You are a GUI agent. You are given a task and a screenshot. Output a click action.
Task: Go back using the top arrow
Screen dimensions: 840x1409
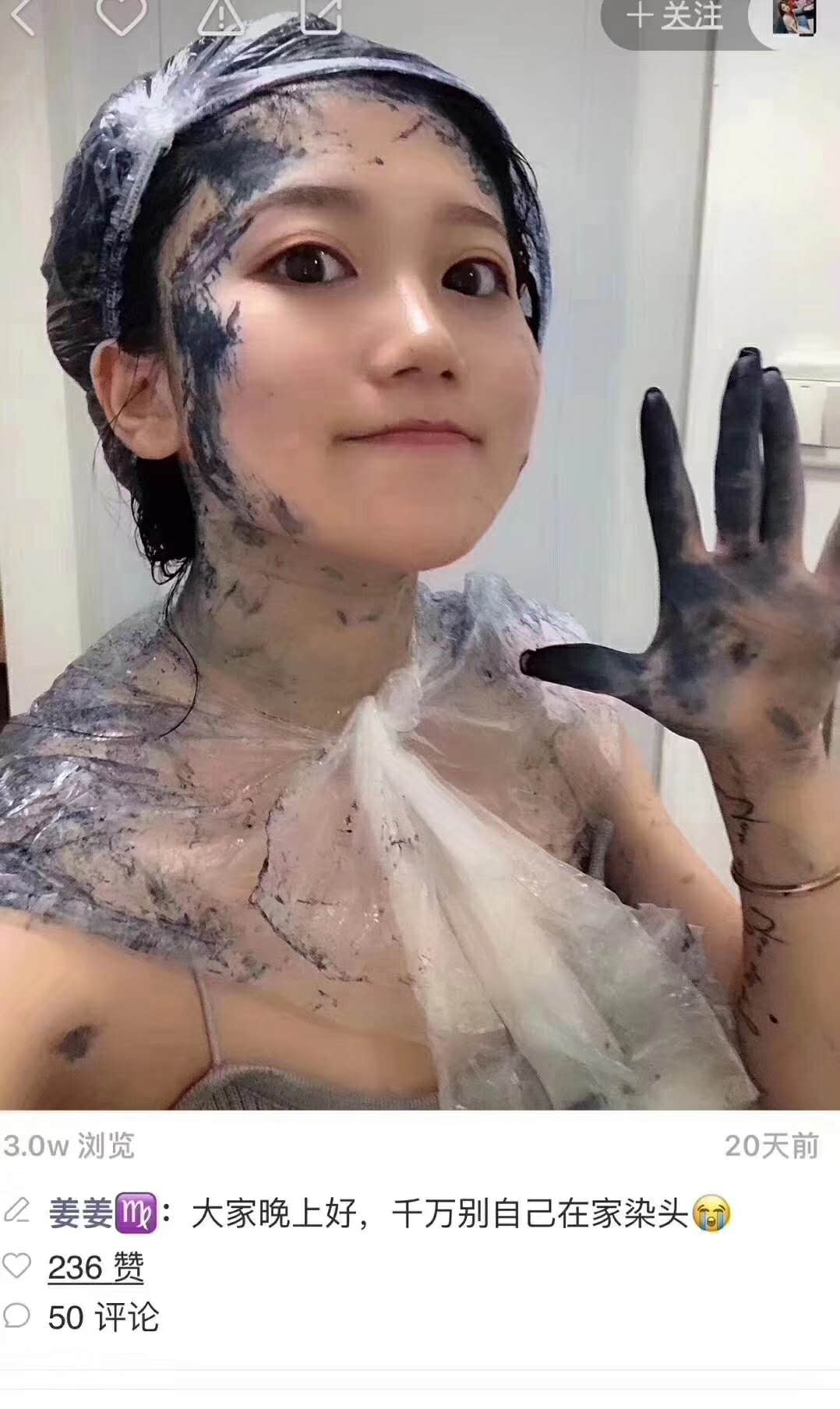(x=22, y=16)
